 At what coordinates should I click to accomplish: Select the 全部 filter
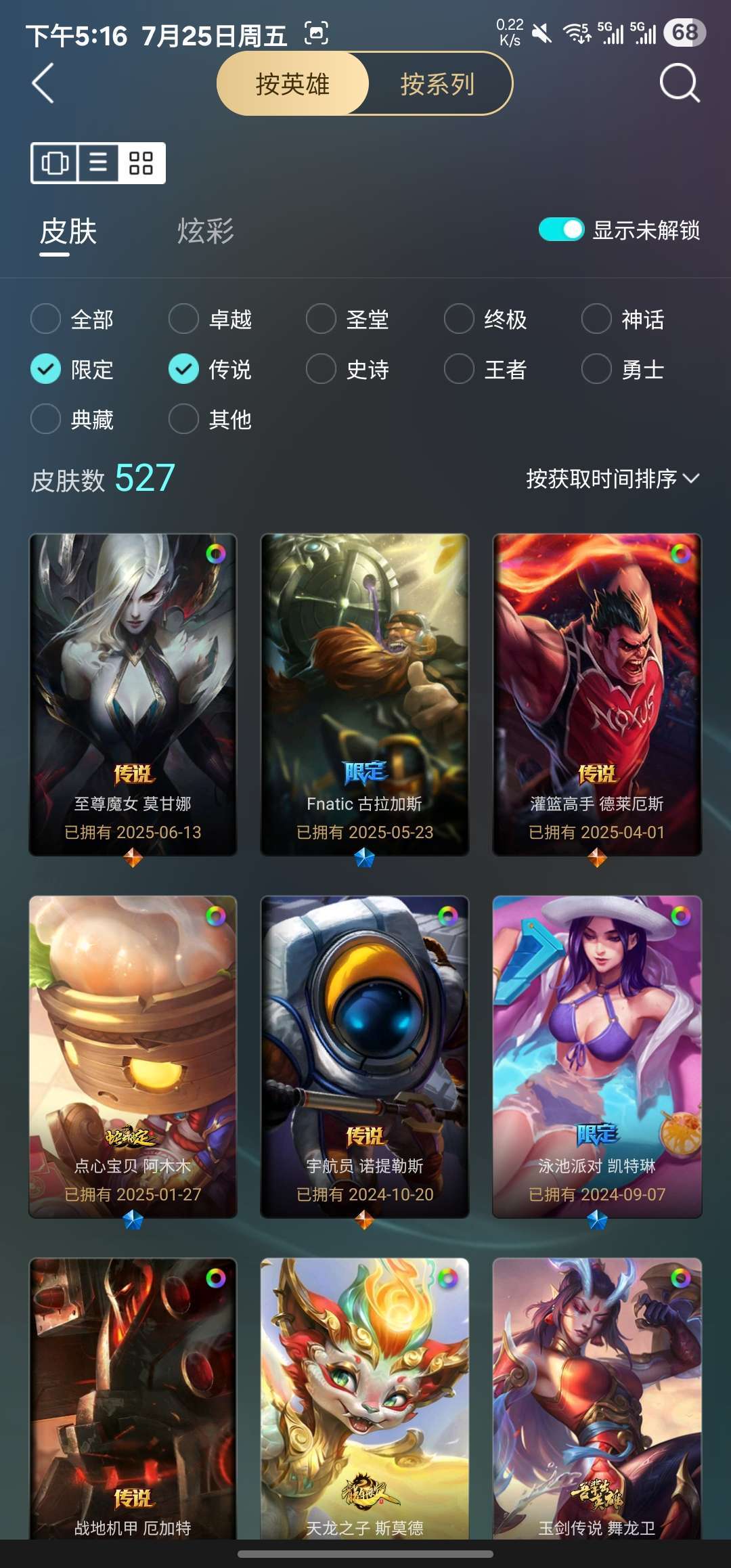[x=72, y=319]
